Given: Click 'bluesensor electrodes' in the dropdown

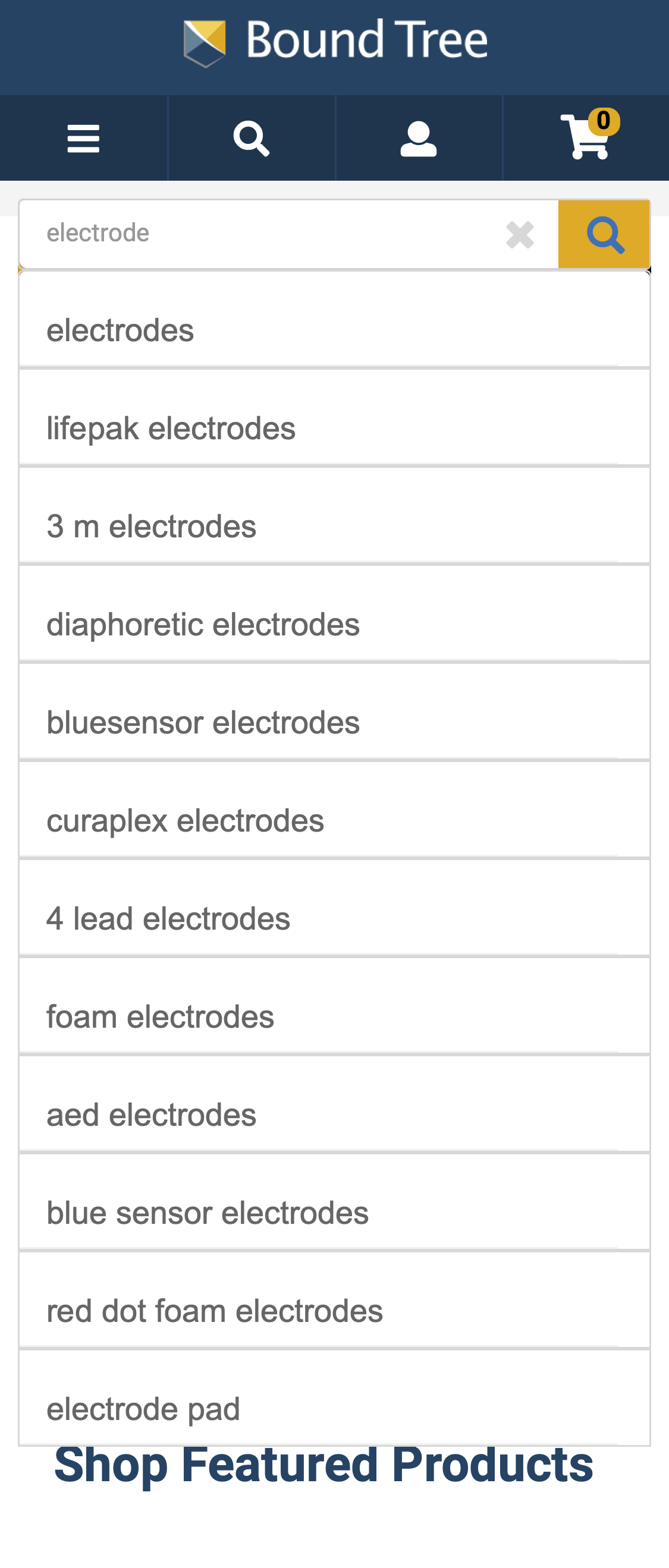Looking at the screenshot, I should pyautogui.click(x=335, y=722).
